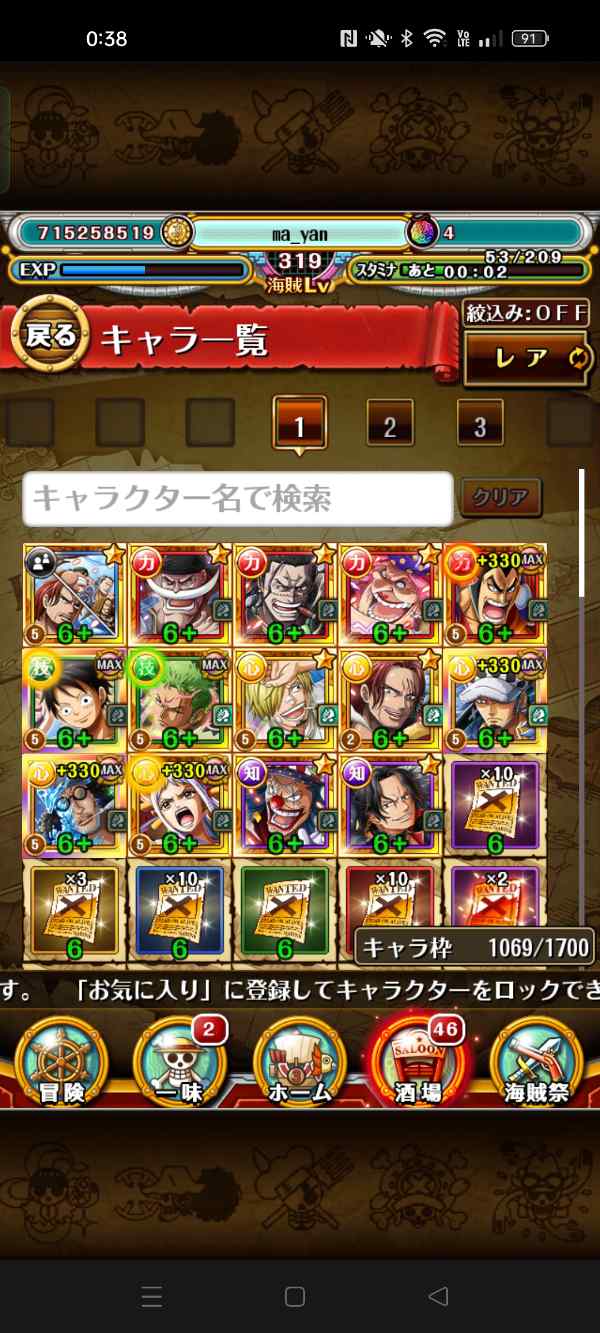Image resolution: width=600 pixels, height=1333 pixels.
Task: Go to 冒険 adventure tab
Action: [60, 1062]
